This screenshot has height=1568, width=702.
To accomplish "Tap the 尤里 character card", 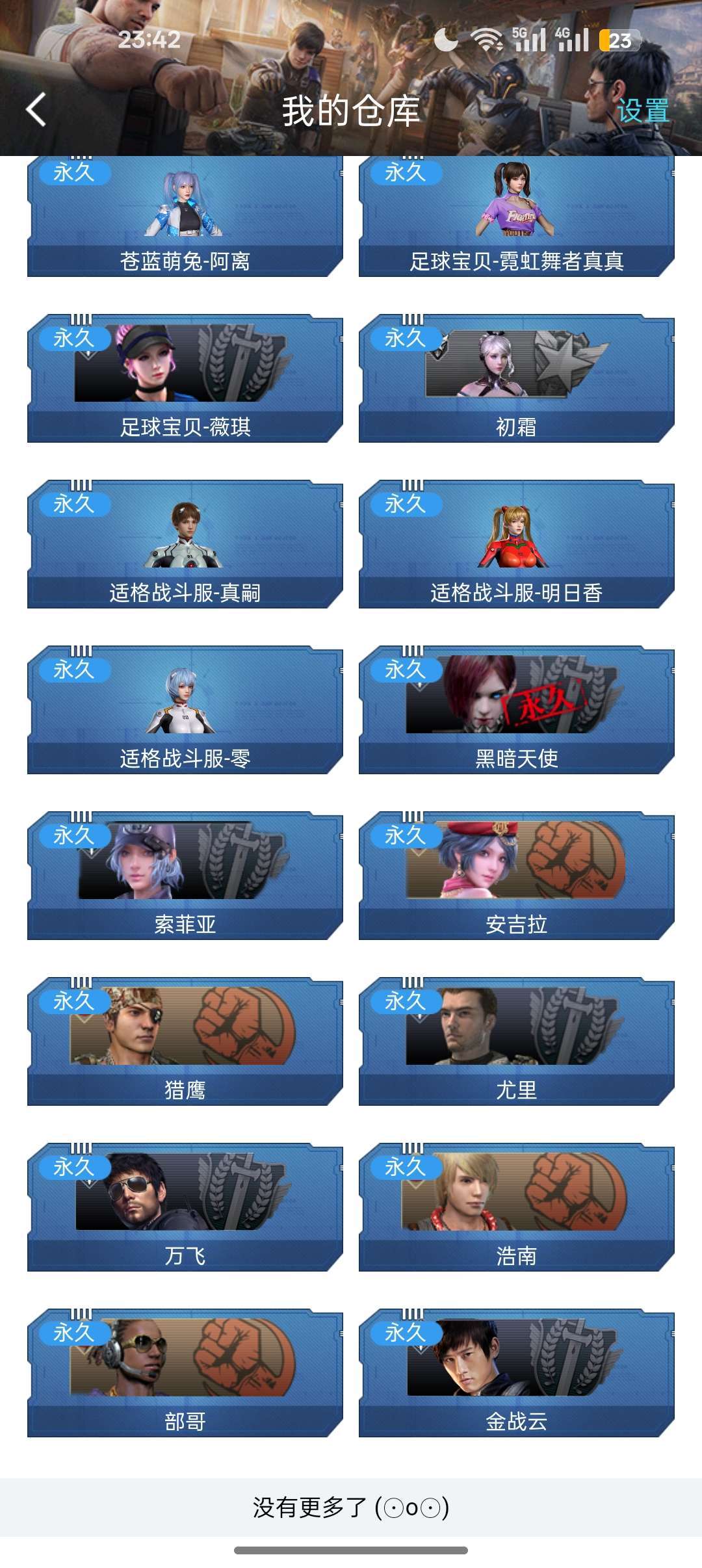I will point(516,1041).
